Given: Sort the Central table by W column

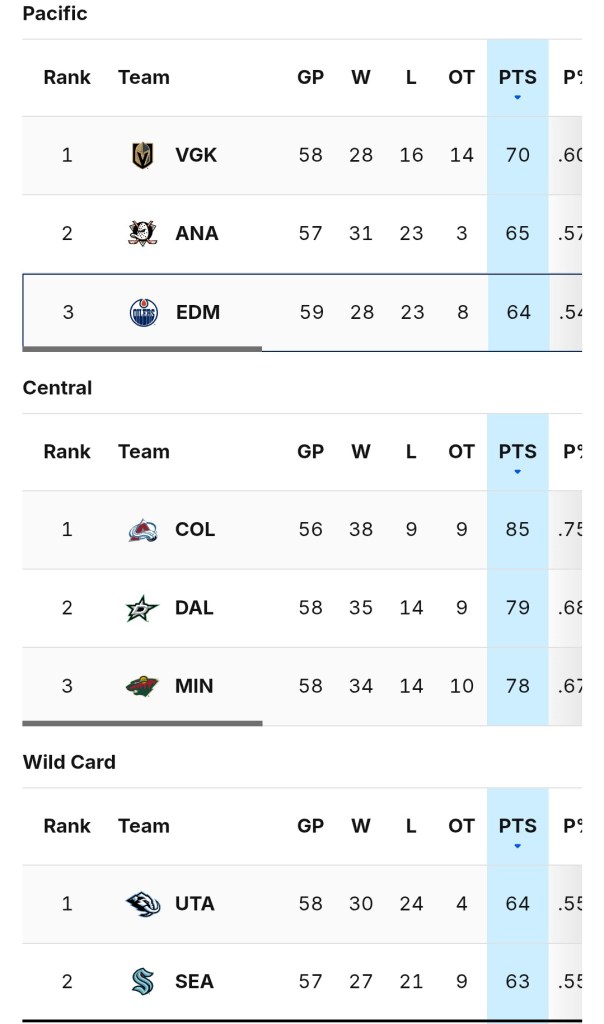Looking at the screenshot, I should click(x=360, y=452).
